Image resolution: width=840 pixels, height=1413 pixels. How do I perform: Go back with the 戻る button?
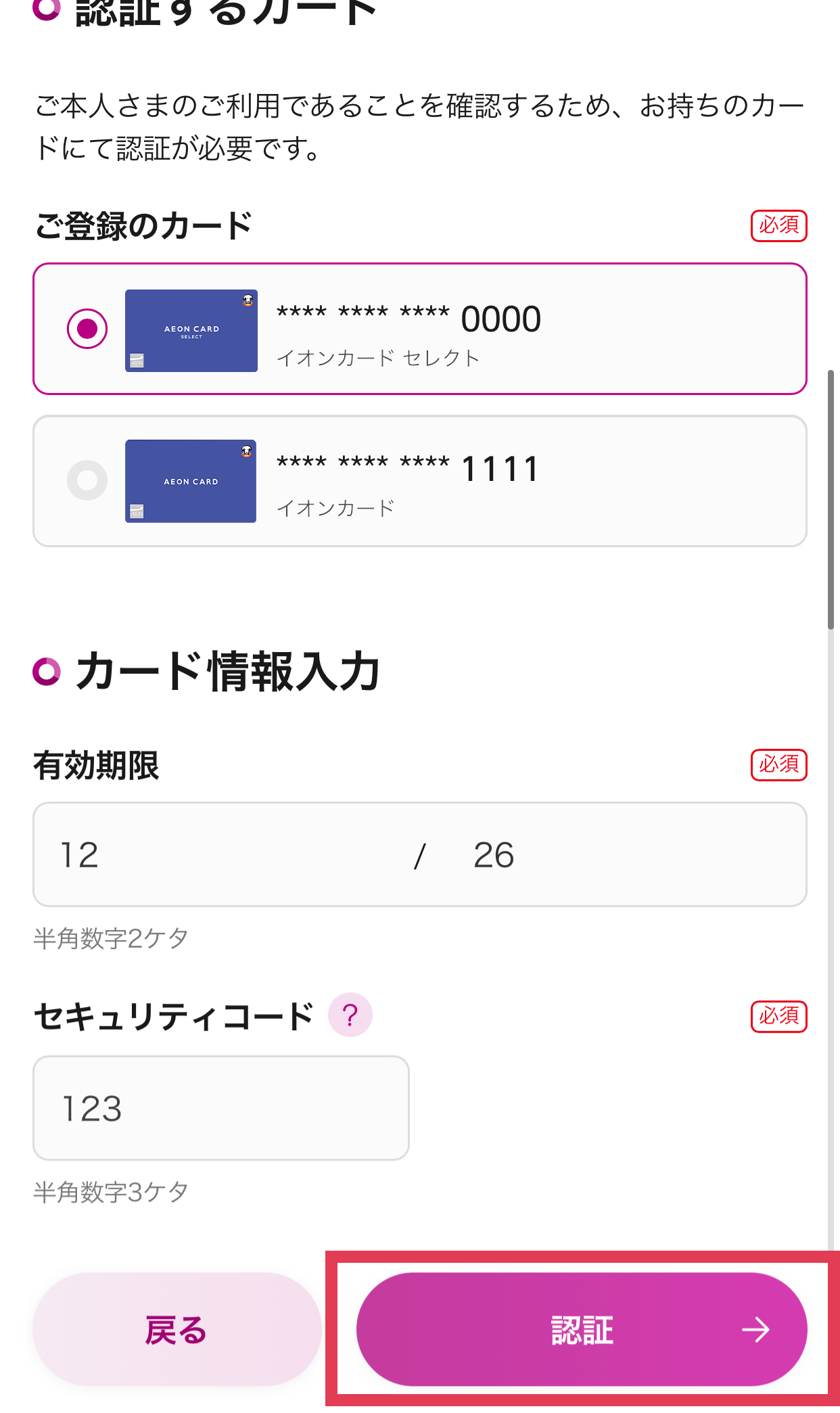[177, 1330]
